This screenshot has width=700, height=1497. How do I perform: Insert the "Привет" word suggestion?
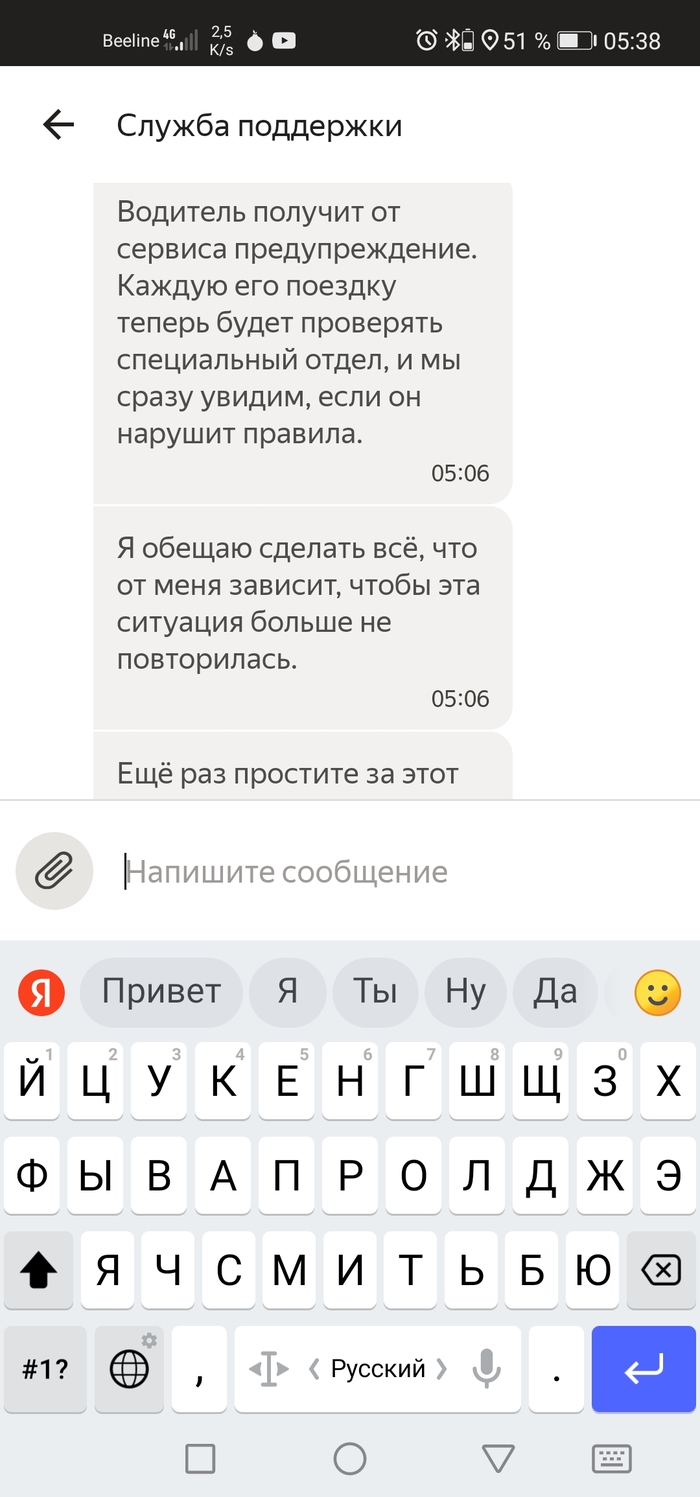161,992
